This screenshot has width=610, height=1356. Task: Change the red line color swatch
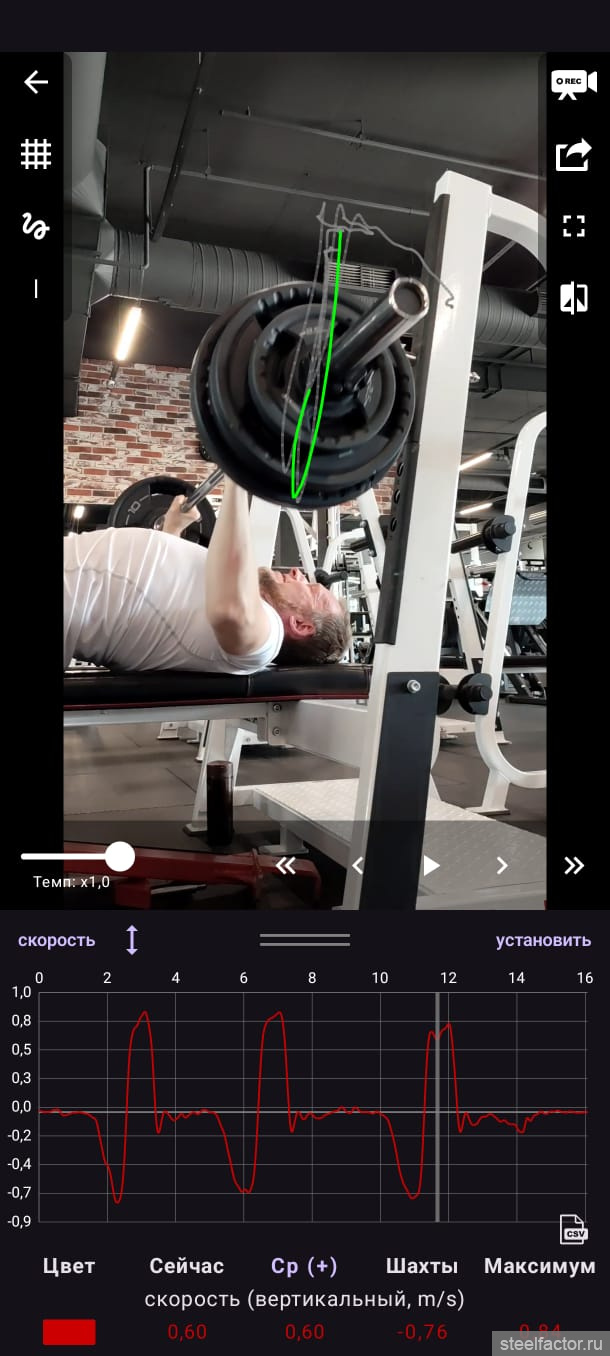(69, 1332)
